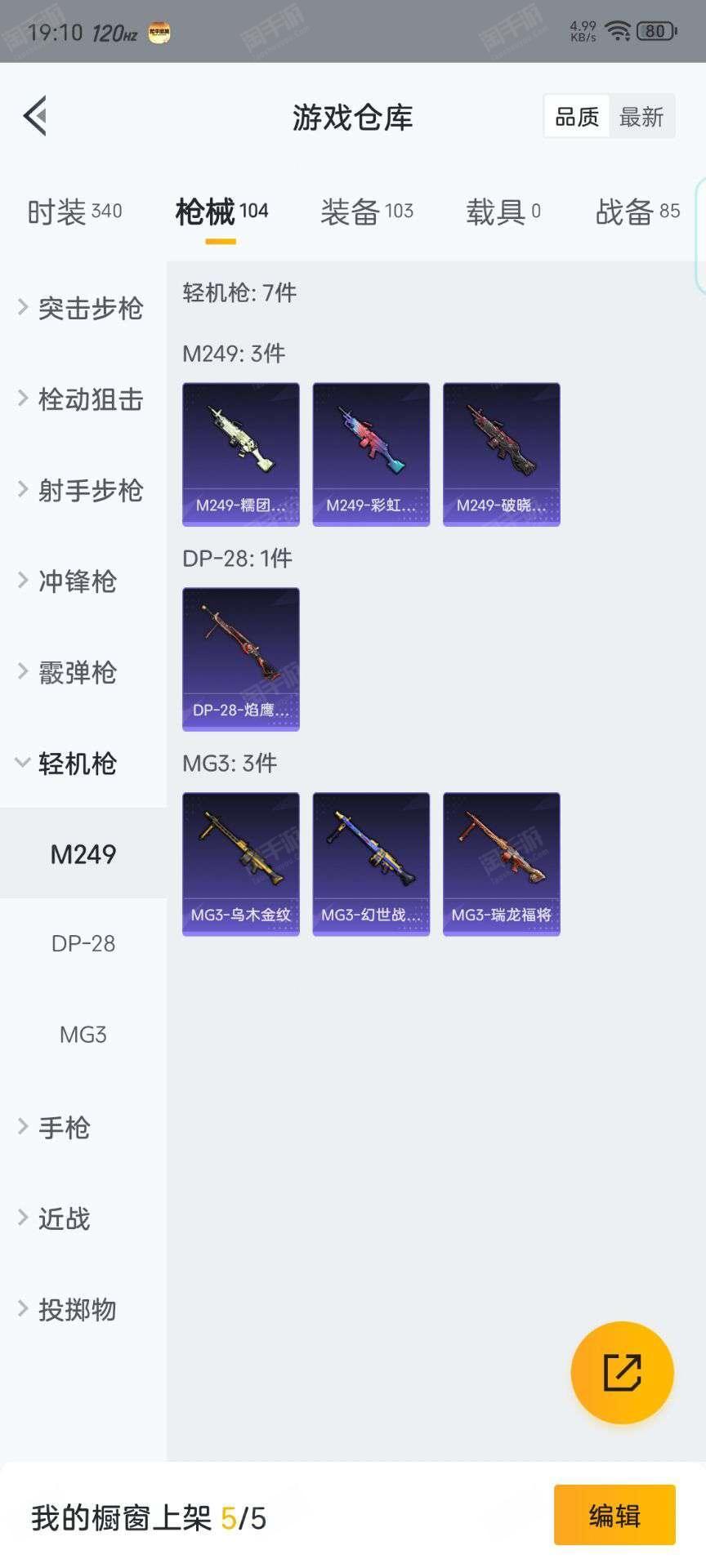Expand the 冲锋枪 category
This screenshot has width=706, height=1568.
(x=69, y=581)
